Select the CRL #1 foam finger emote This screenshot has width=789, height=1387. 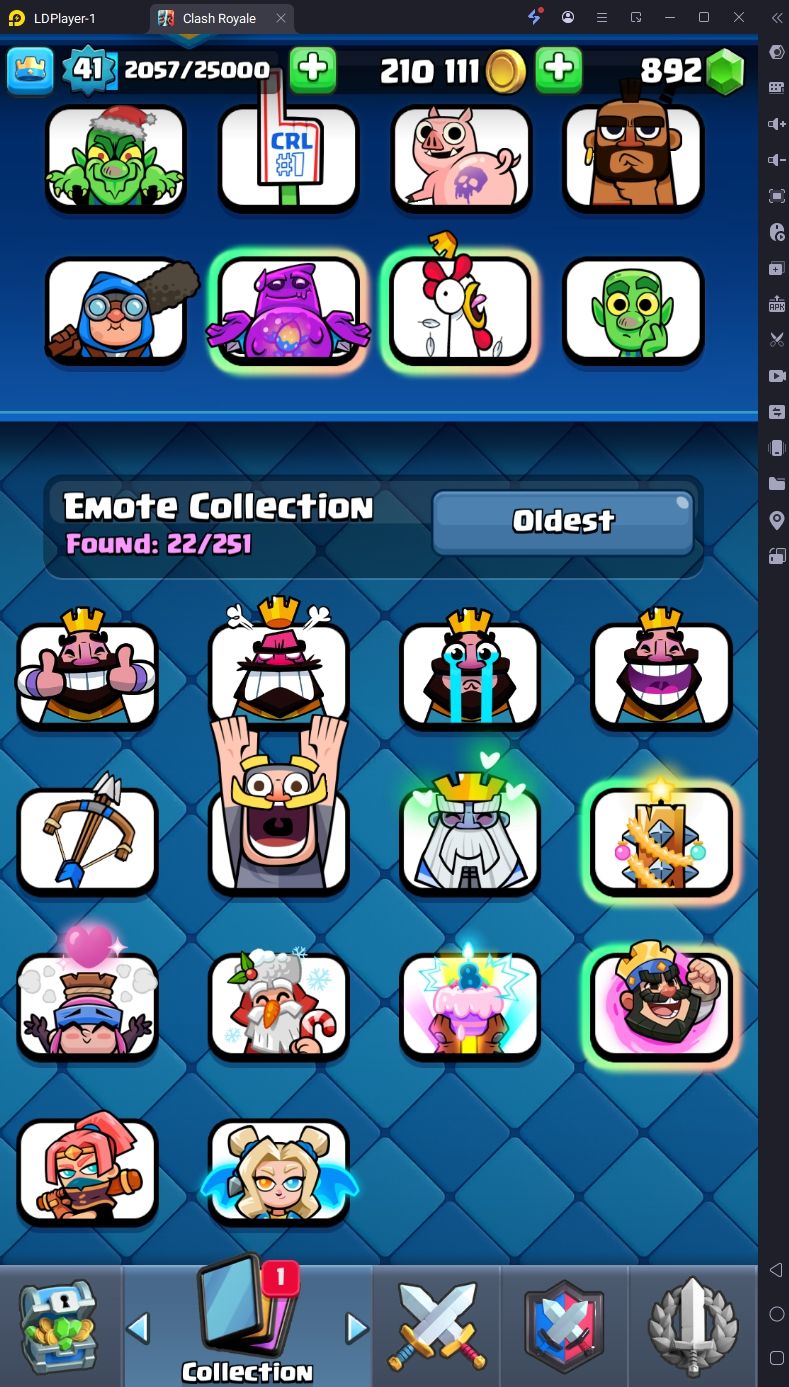click(x=289, y=160)
